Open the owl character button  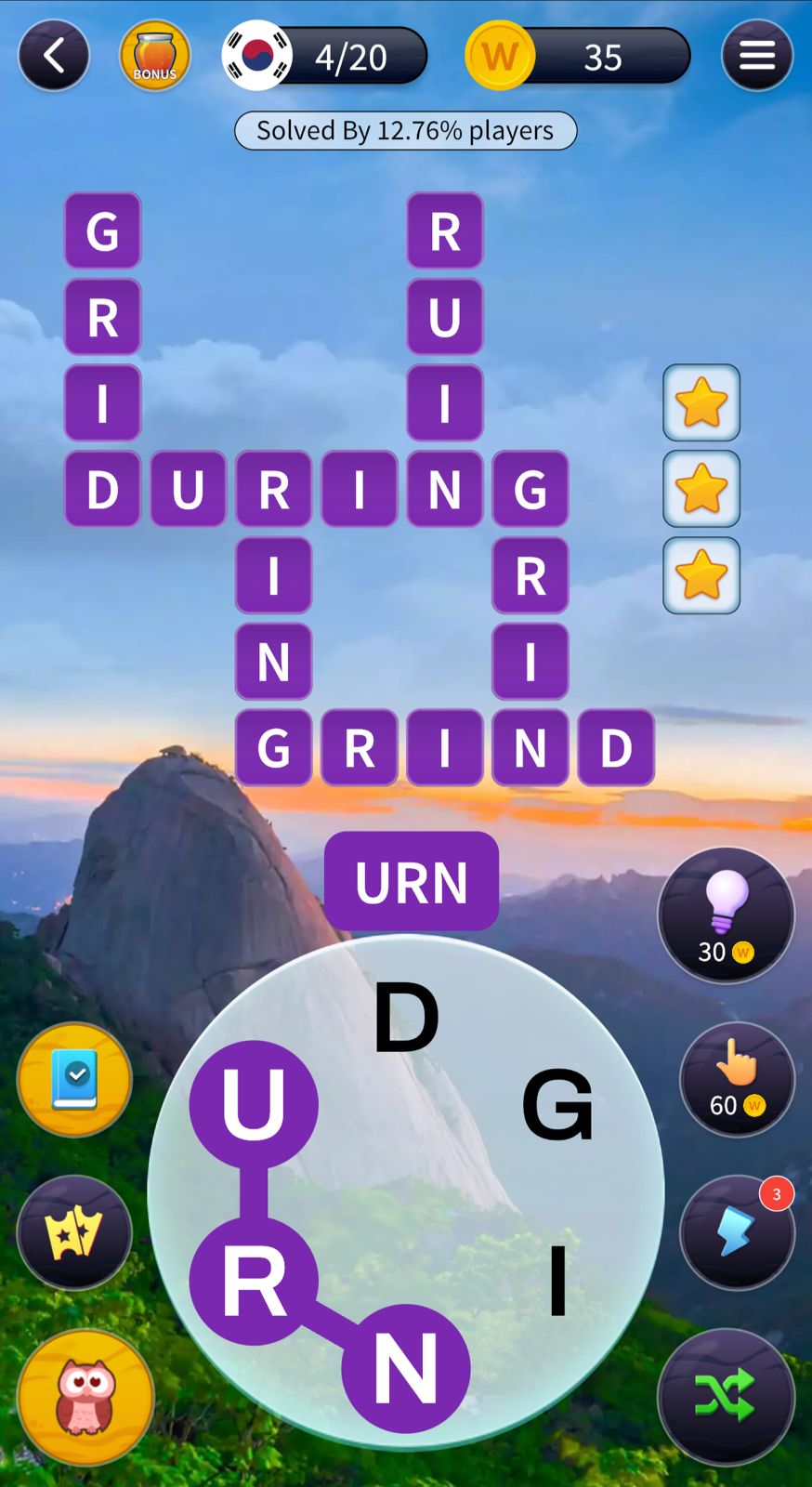[x=85, y=1396]
